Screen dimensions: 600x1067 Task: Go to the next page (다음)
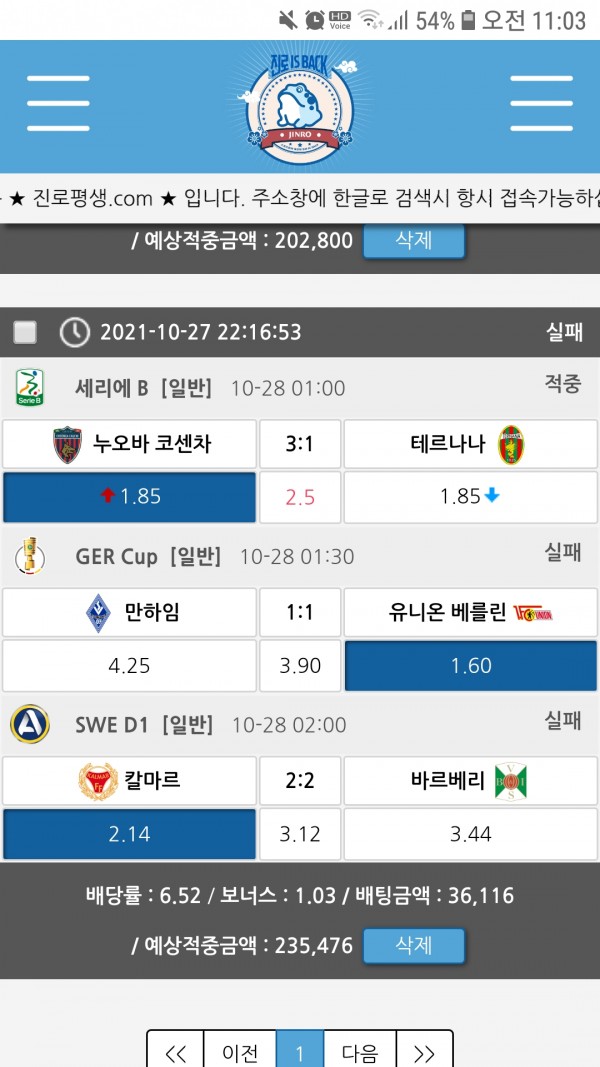click(x=360, y=1052)
